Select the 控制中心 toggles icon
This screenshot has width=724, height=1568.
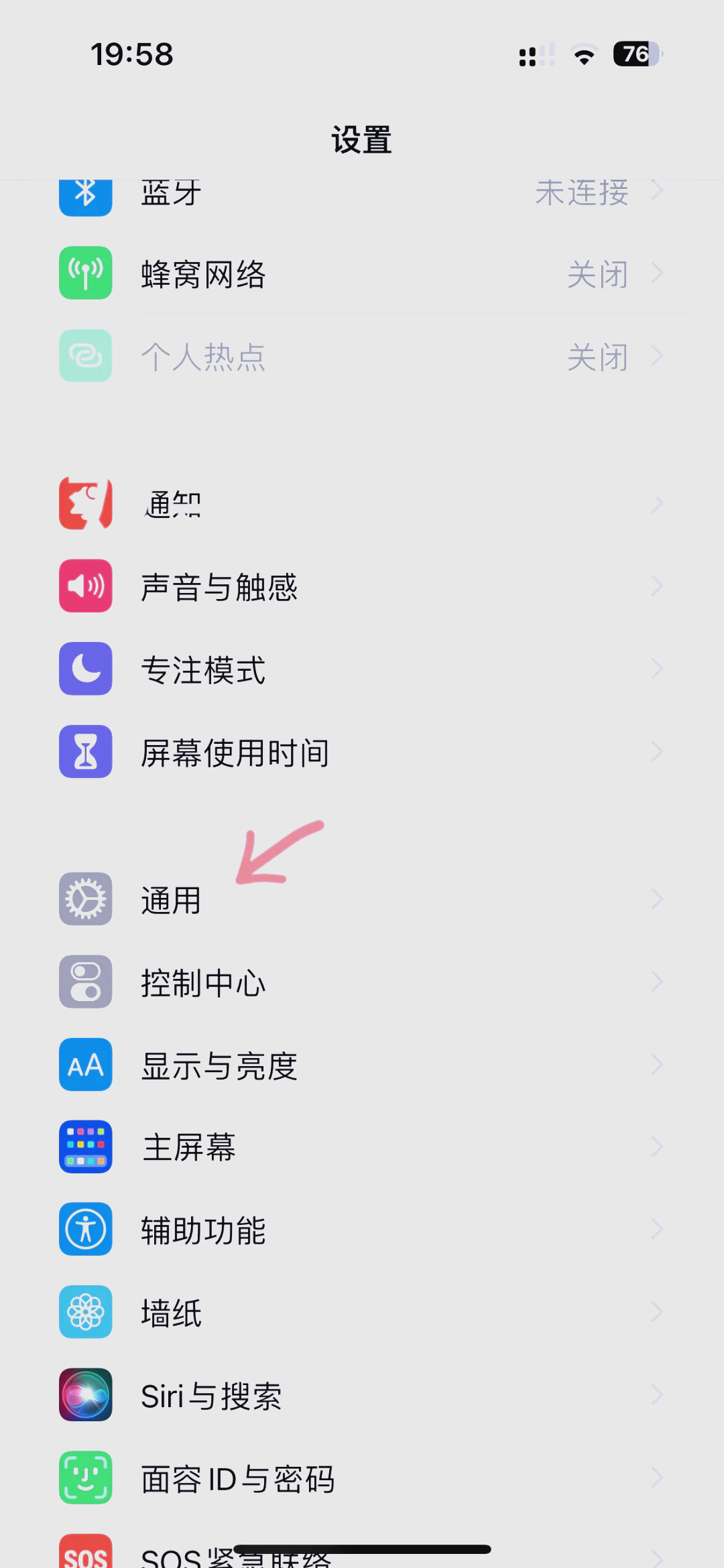(85, 982)
